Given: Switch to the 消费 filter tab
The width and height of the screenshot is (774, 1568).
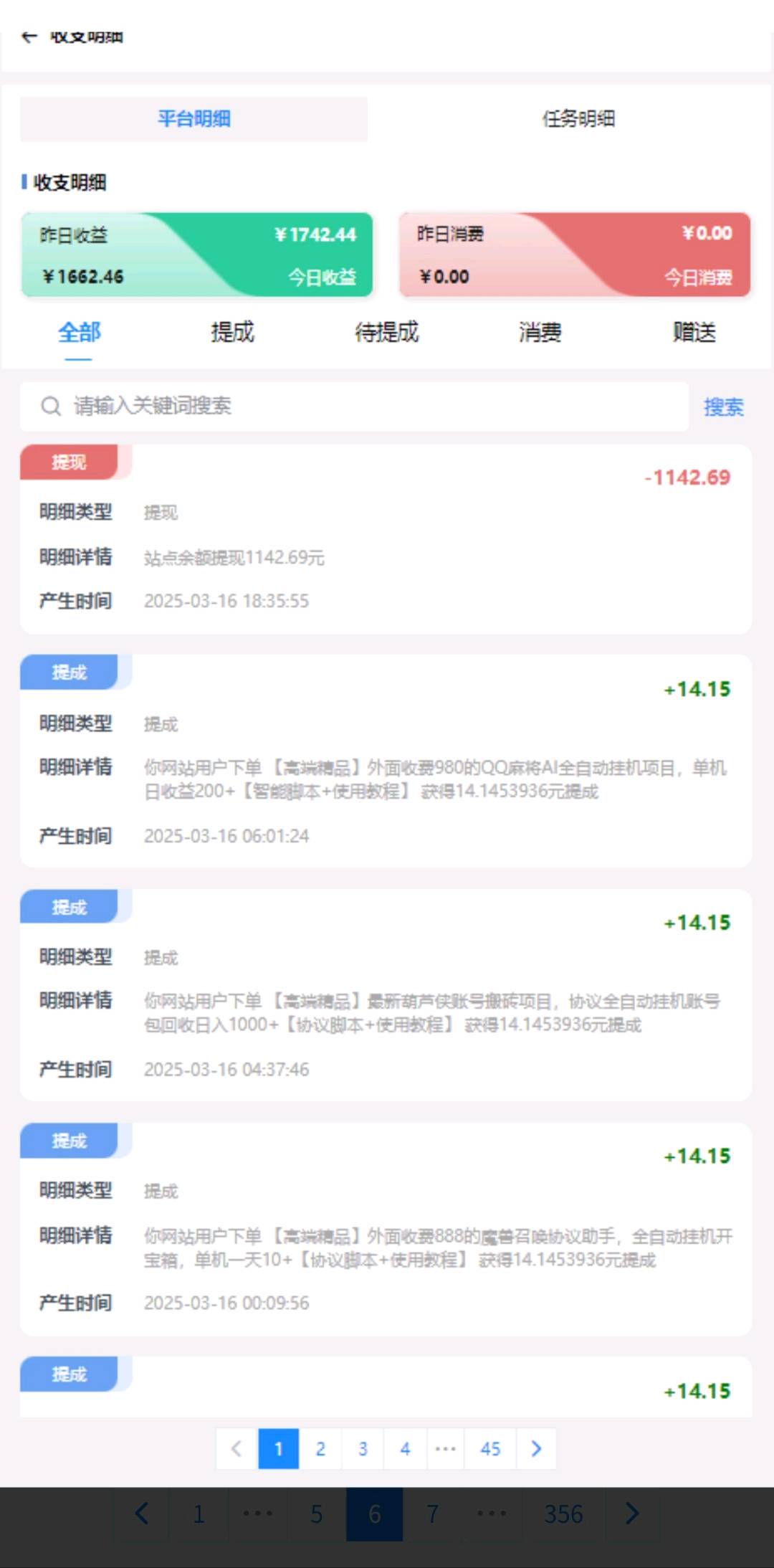Looking at the screenshot, I should point(540,332).
